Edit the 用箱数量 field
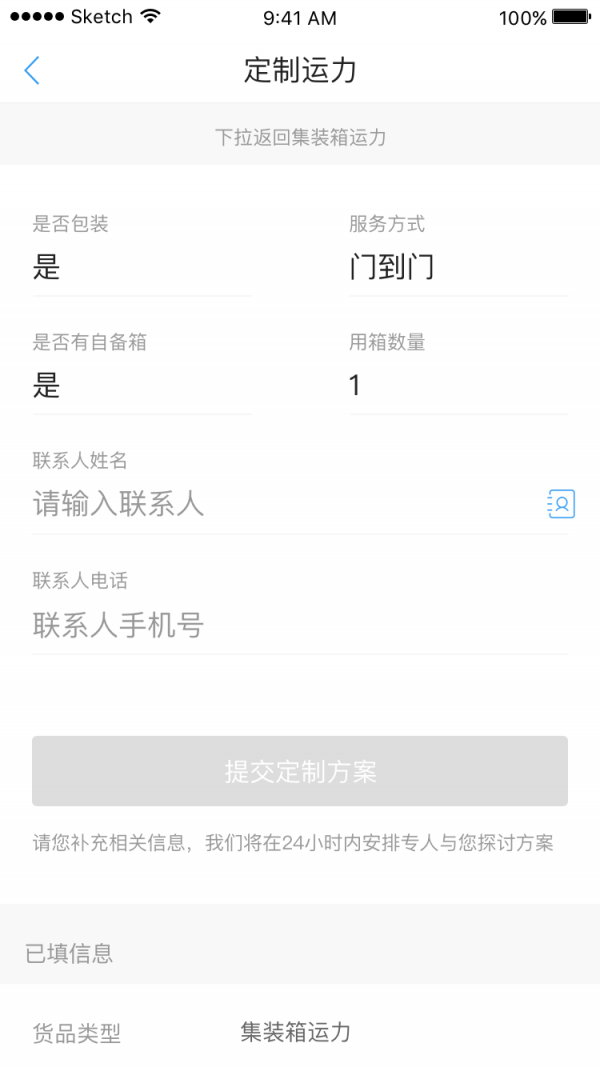600x1067 pixels. (458, 386)
